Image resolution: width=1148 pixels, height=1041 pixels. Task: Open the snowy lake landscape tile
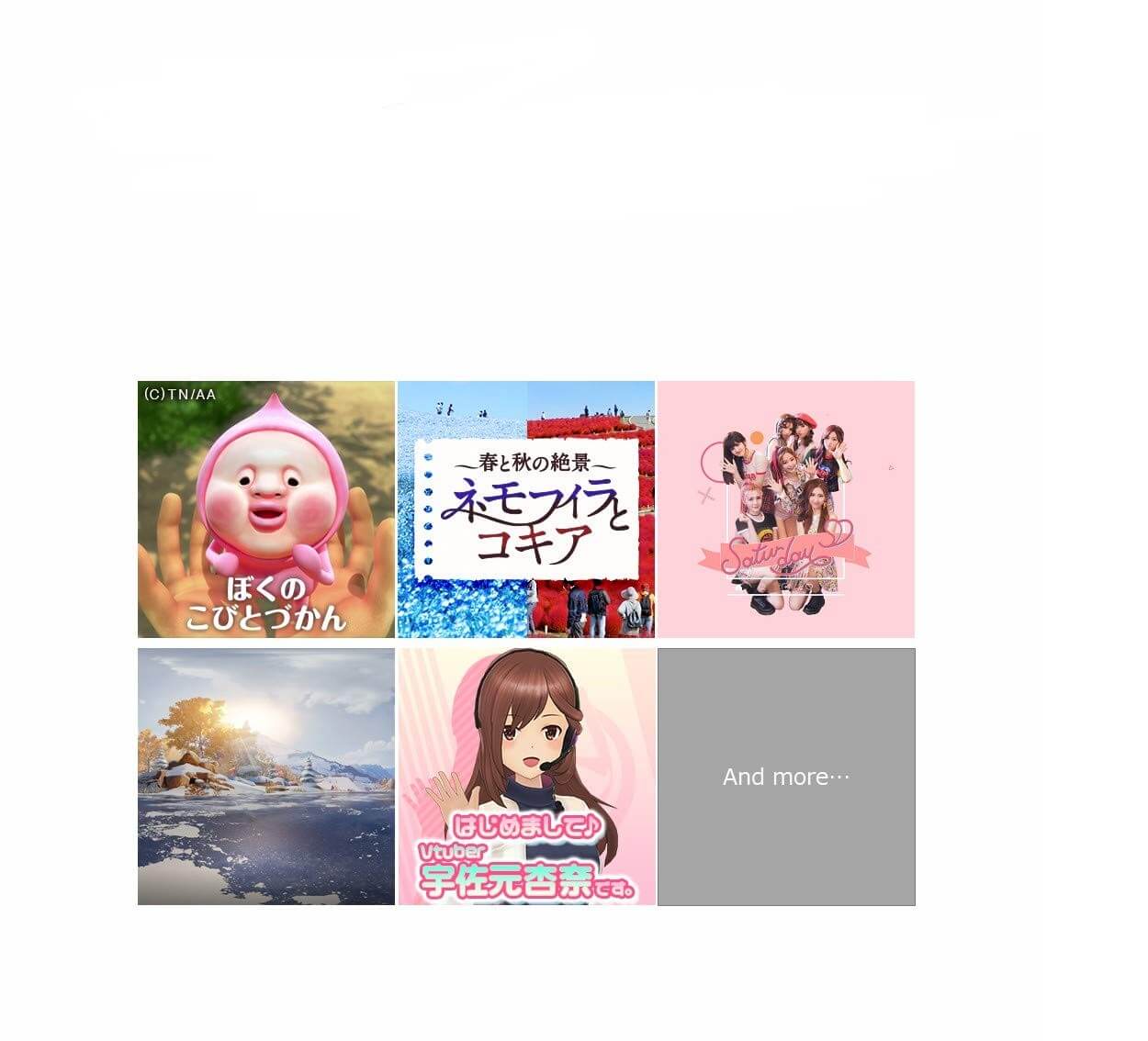tap(266, 777)
